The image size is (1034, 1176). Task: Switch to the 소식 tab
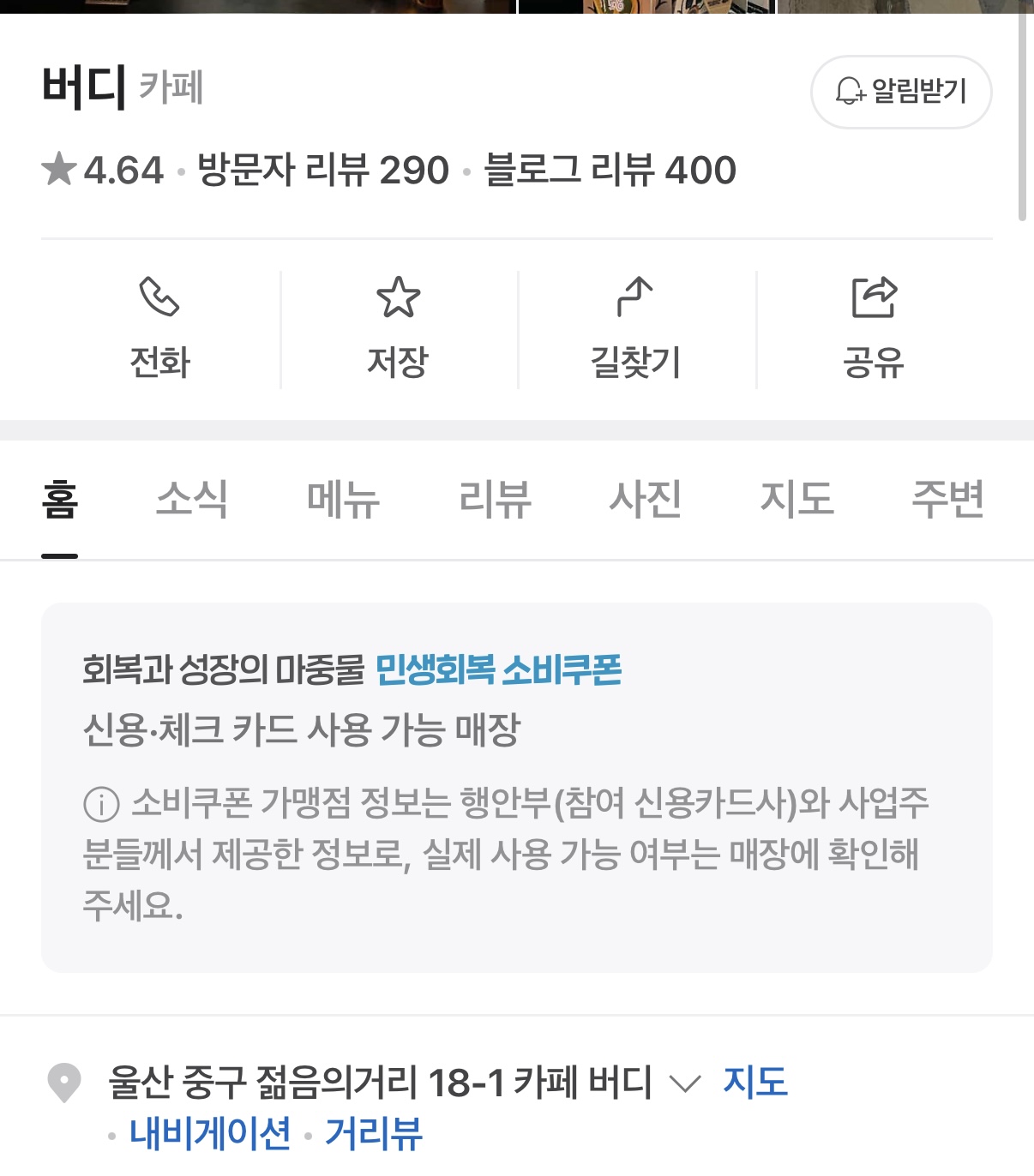click(x=191, y=499)
